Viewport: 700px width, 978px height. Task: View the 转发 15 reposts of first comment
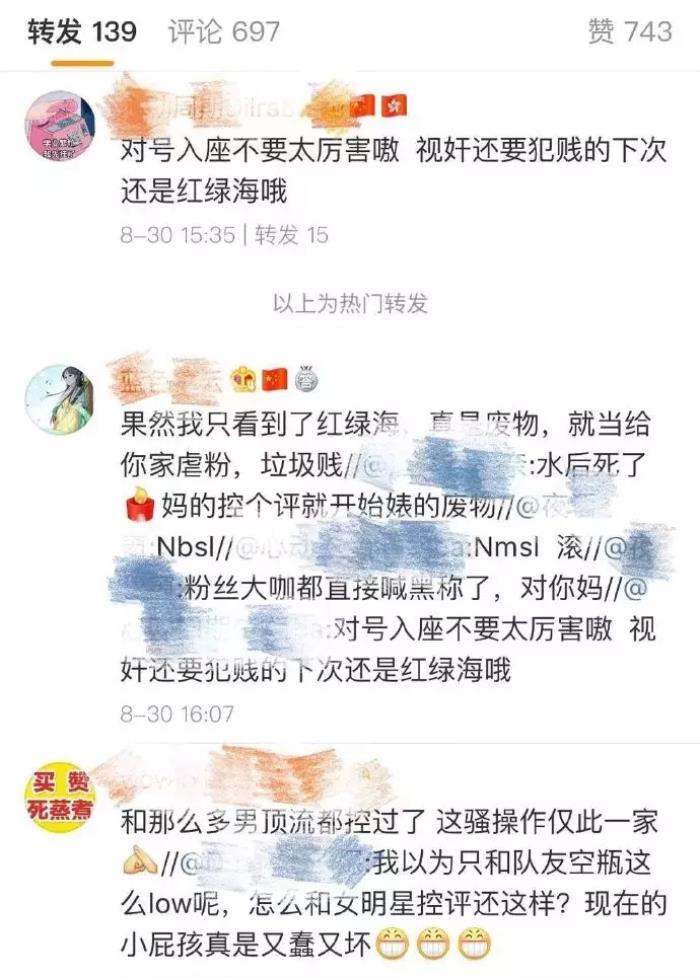[x=291, y=235]
